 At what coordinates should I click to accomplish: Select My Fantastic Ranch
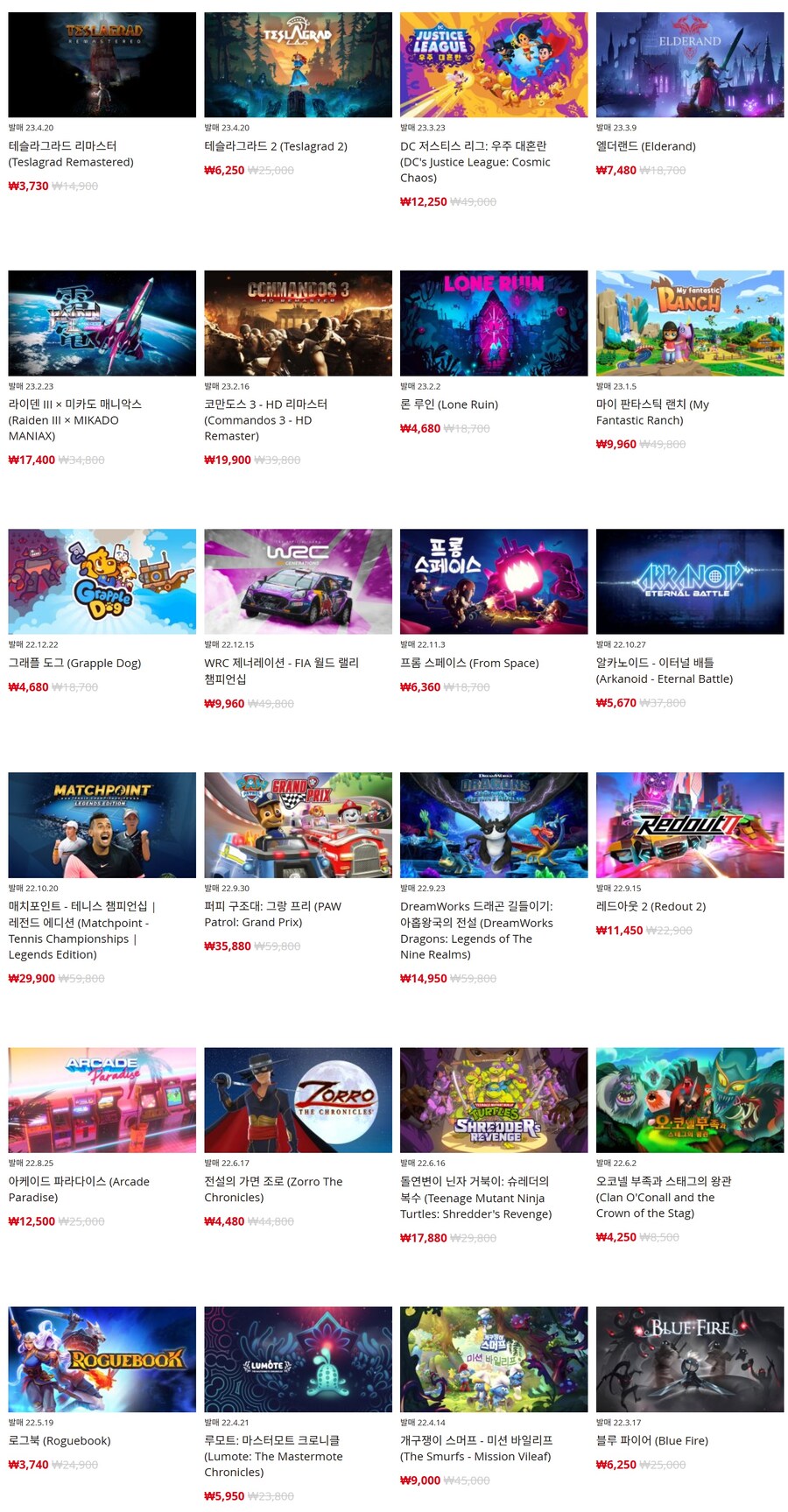pos(690,323)
